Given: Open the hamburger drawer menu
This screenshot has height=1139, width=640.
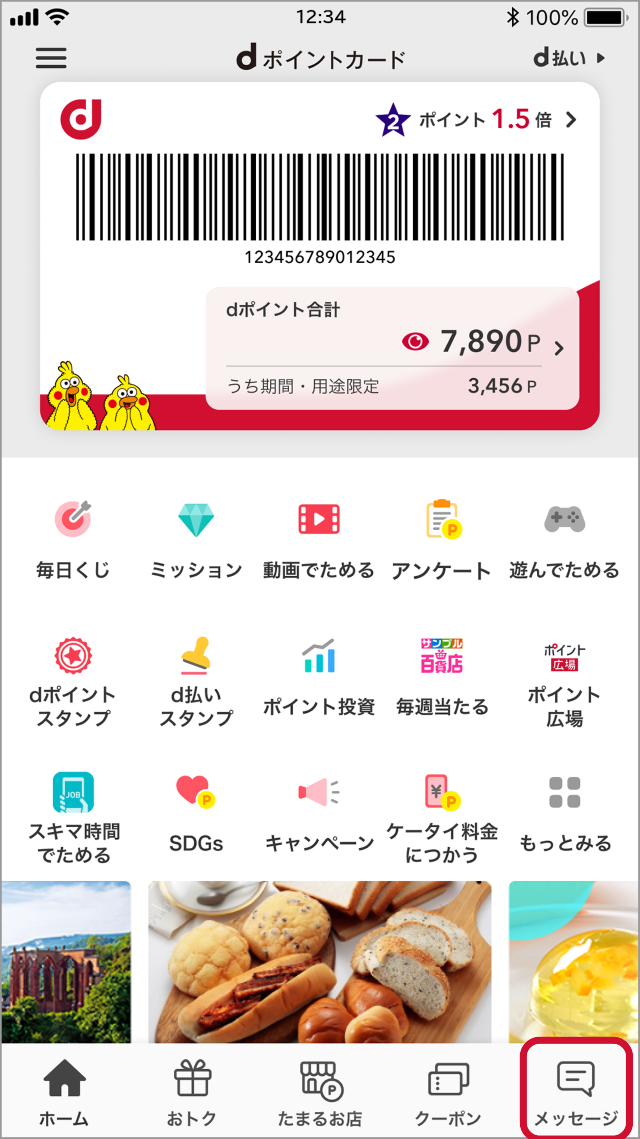Looking at the screenshot, I should click(51, 58).
